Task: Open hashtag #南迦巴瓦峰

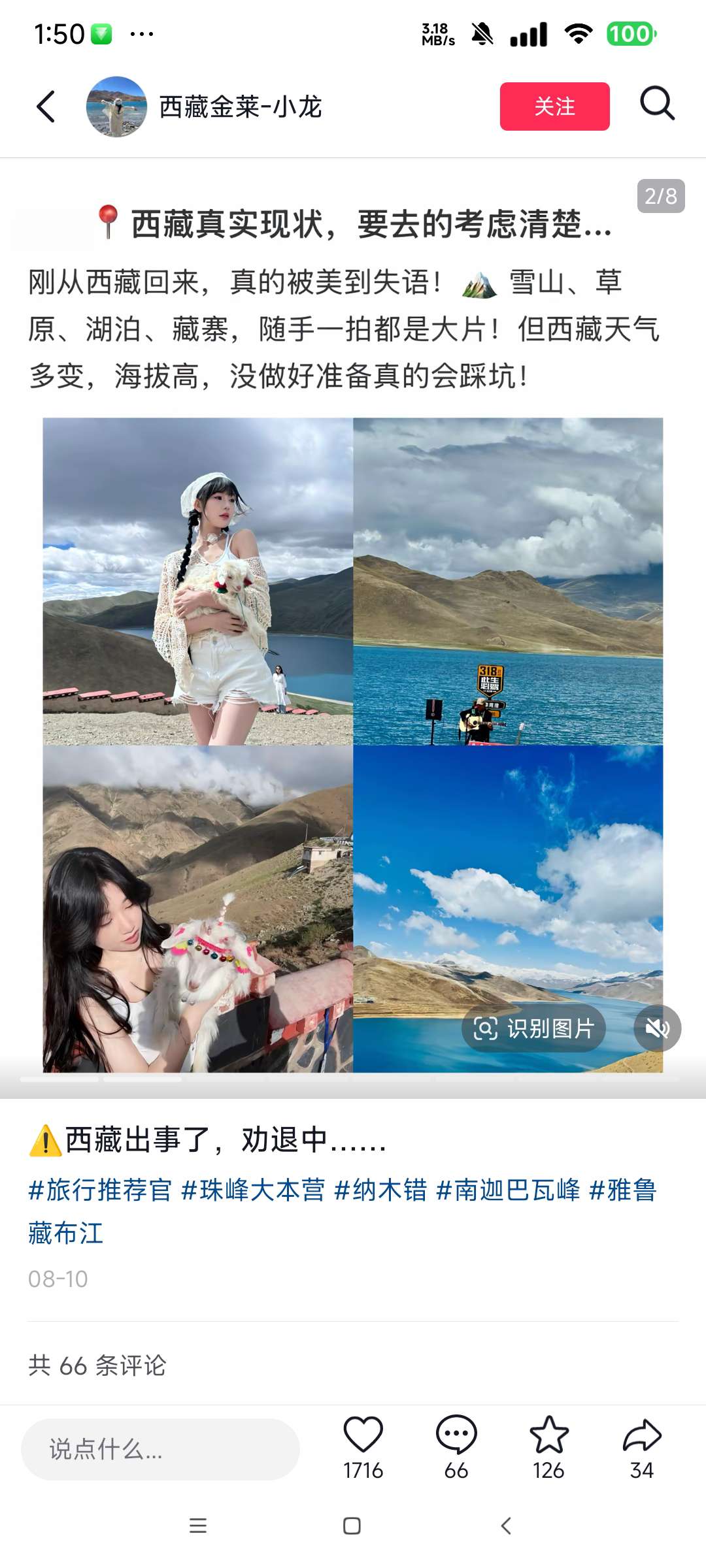Action: coord(508,1190)
